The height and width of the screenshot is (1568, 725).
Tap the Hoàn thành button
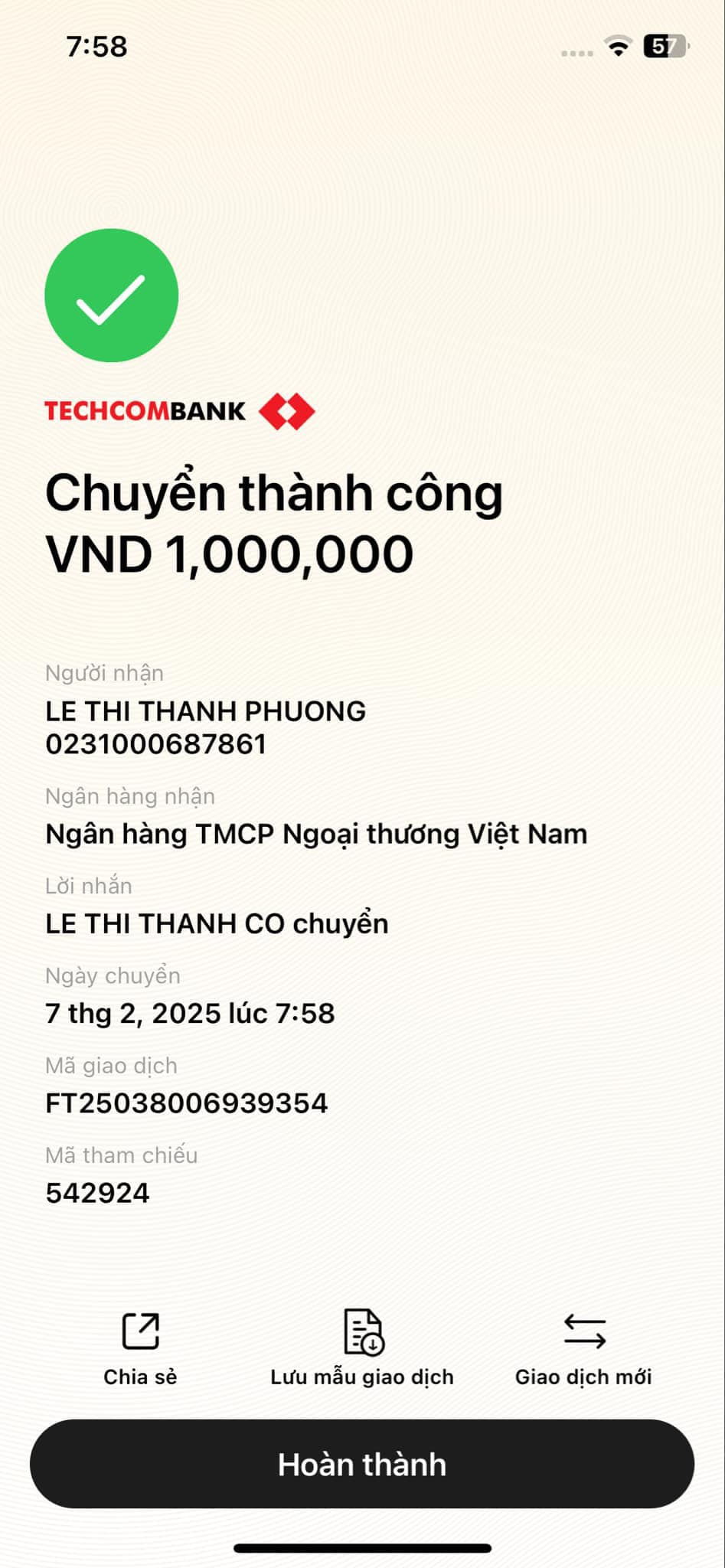tap(362, 1463)
